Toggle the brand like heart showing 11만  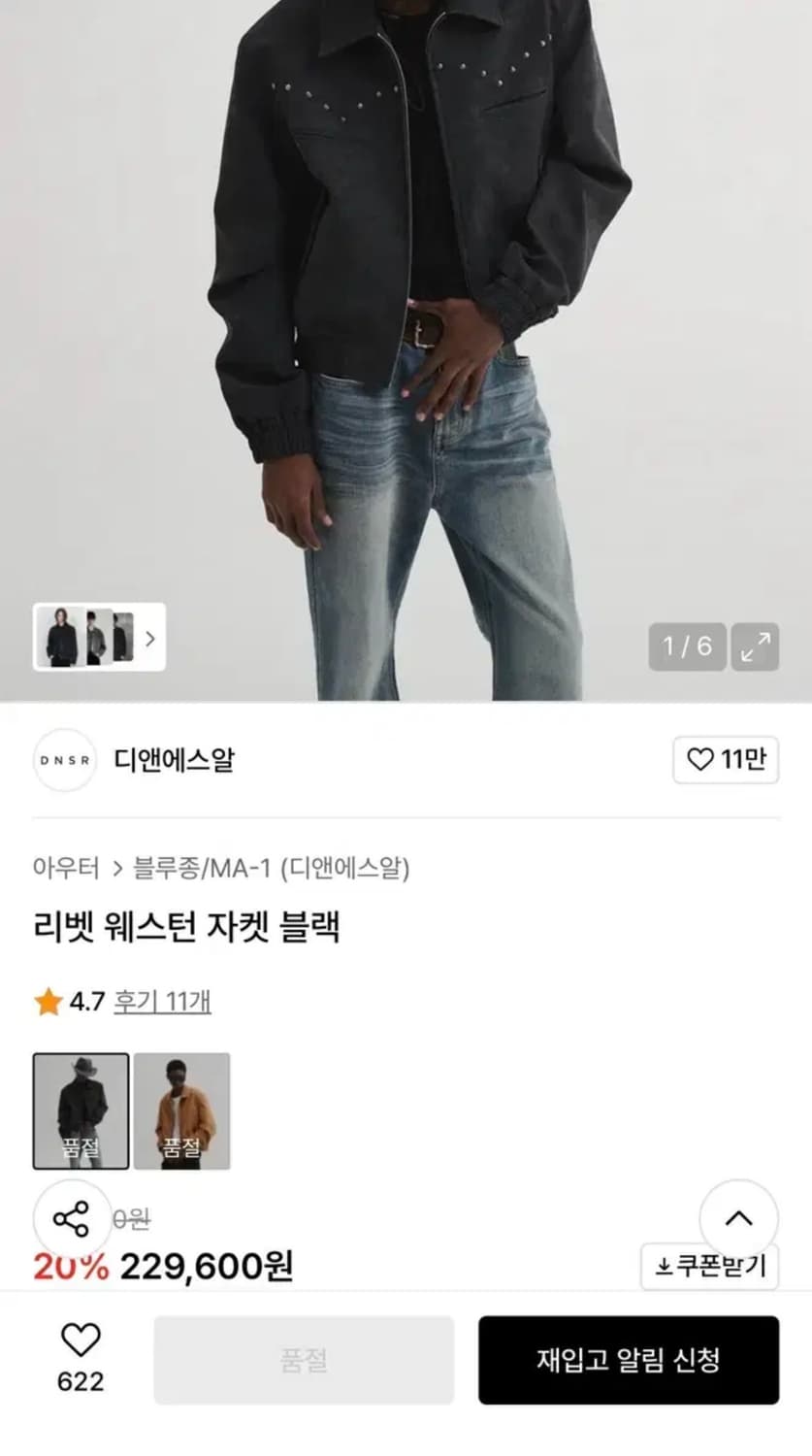click(x=724, y=762)
